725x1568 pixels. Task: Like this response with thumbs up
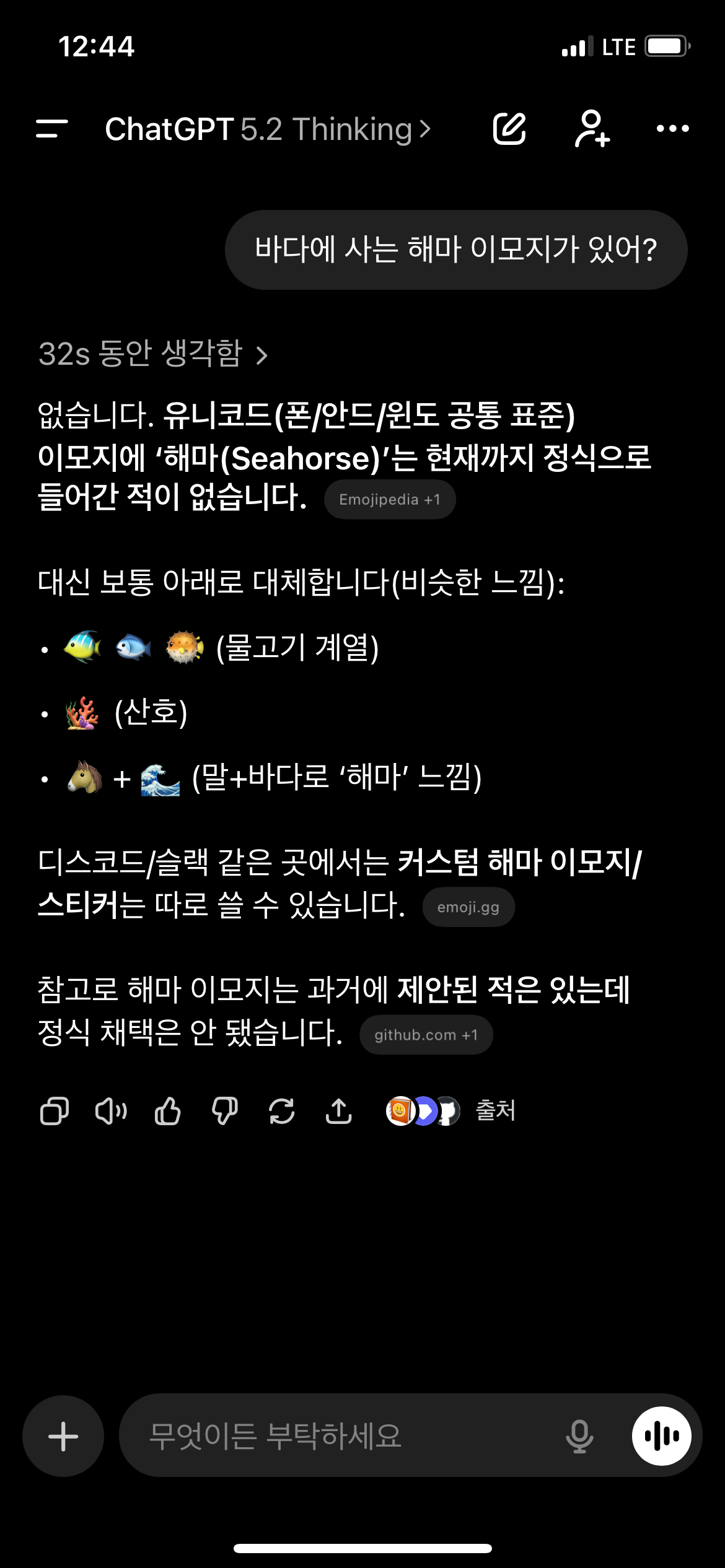coord(168,1111)
